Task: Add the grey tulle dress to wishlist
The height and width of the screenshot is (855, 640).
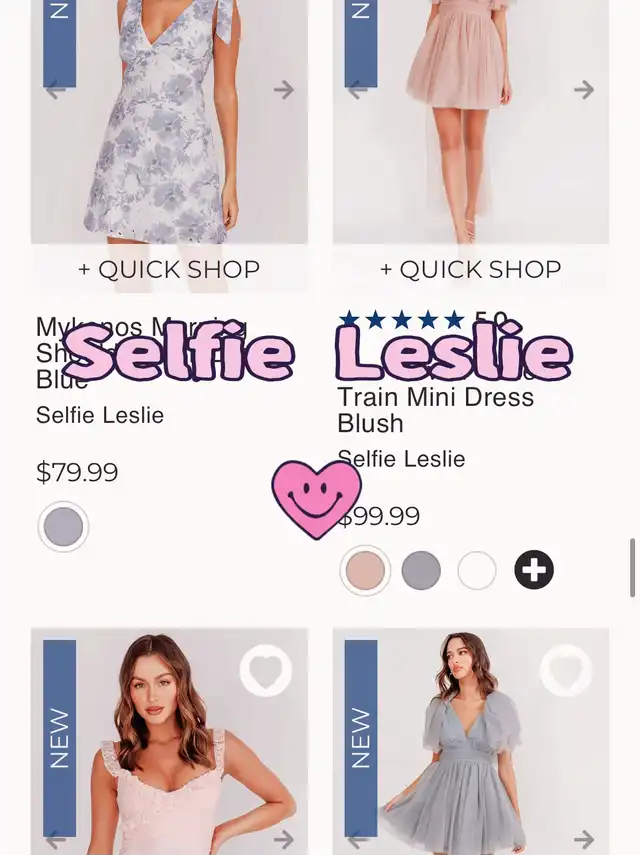Action: pyautogui.click(x=566, y=671)
